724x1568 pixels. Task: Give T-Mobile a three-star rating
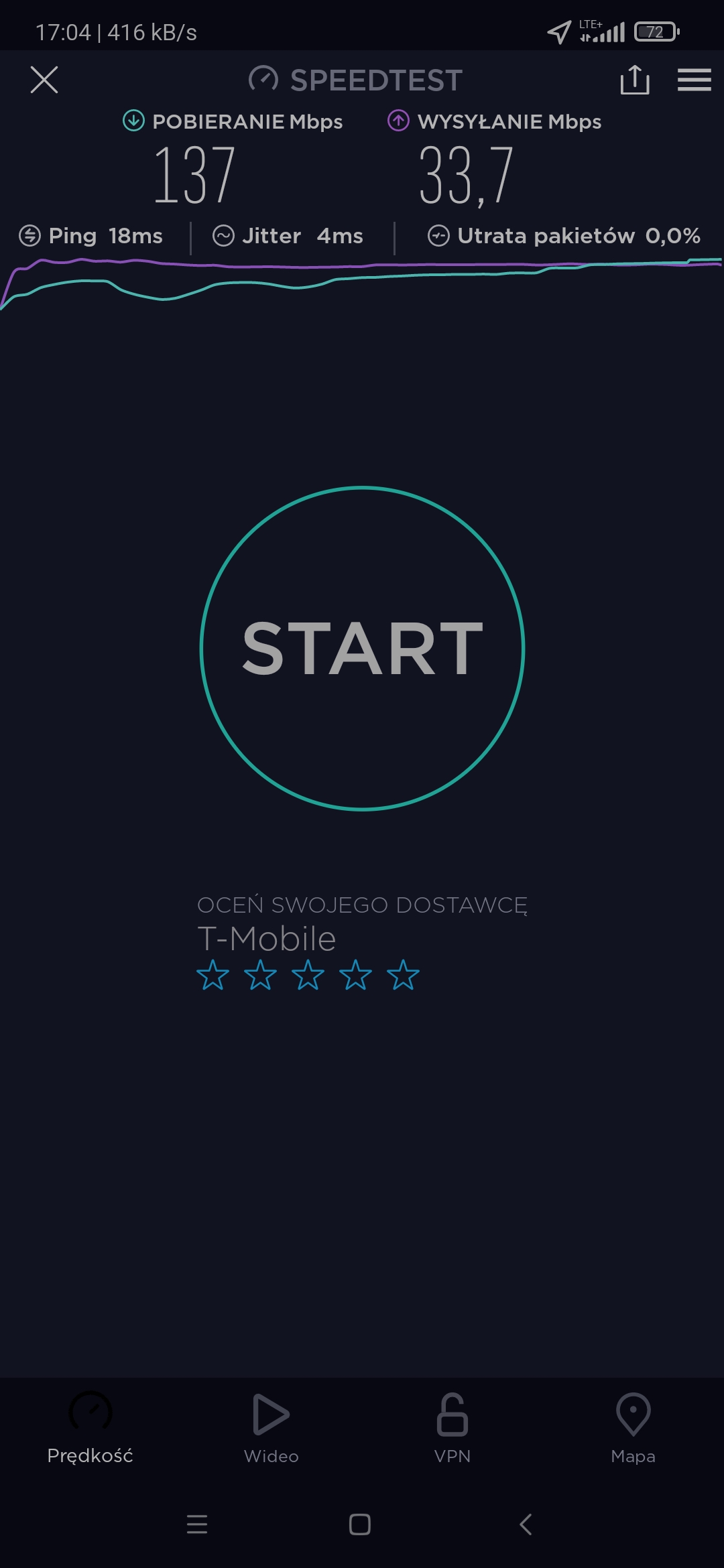pyautogui.click(x=308, y=975)
